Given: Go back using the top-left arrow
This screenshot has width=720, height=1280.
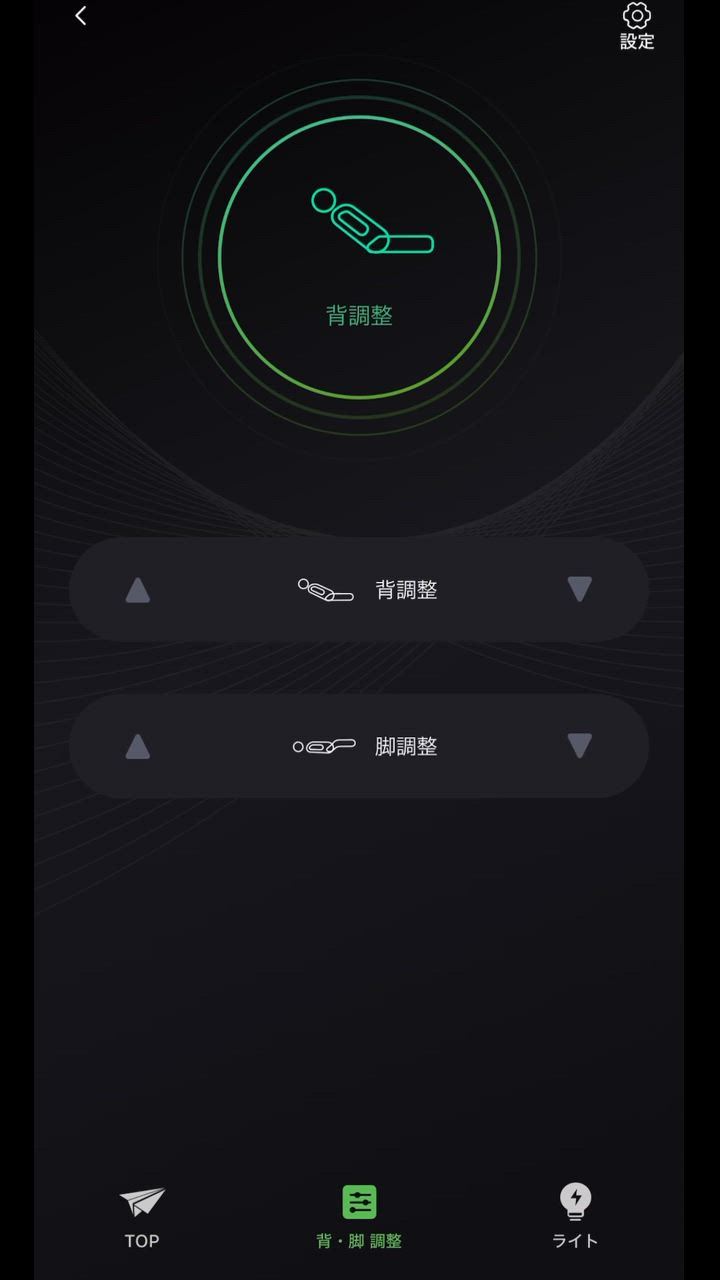Looking at the screenshot, I should pyautogui.click(x=81, y=16).
